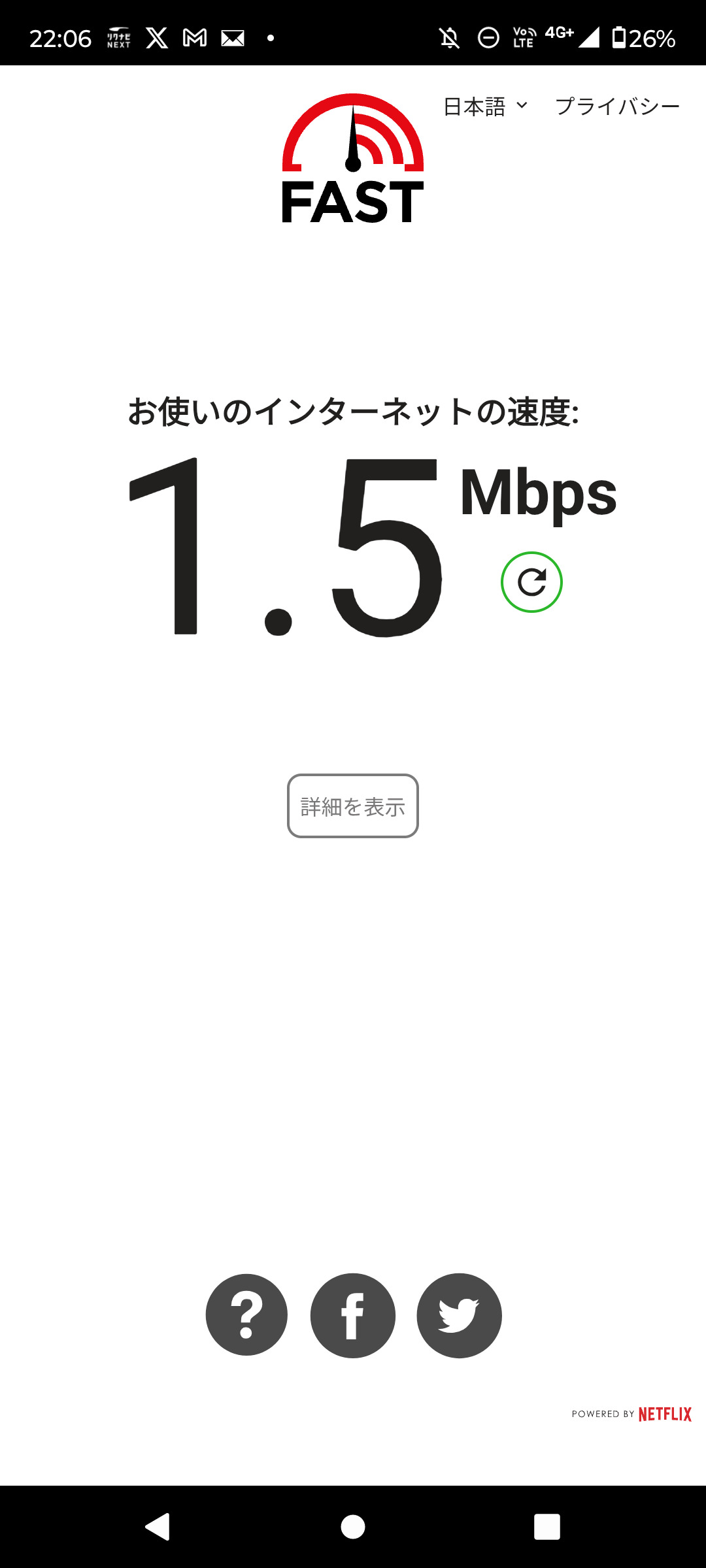Image resolution: width=706 pixels, height=1568 pixels.
Task: Open the Netflix link at bottom
Action: [x=664, y=1414]
